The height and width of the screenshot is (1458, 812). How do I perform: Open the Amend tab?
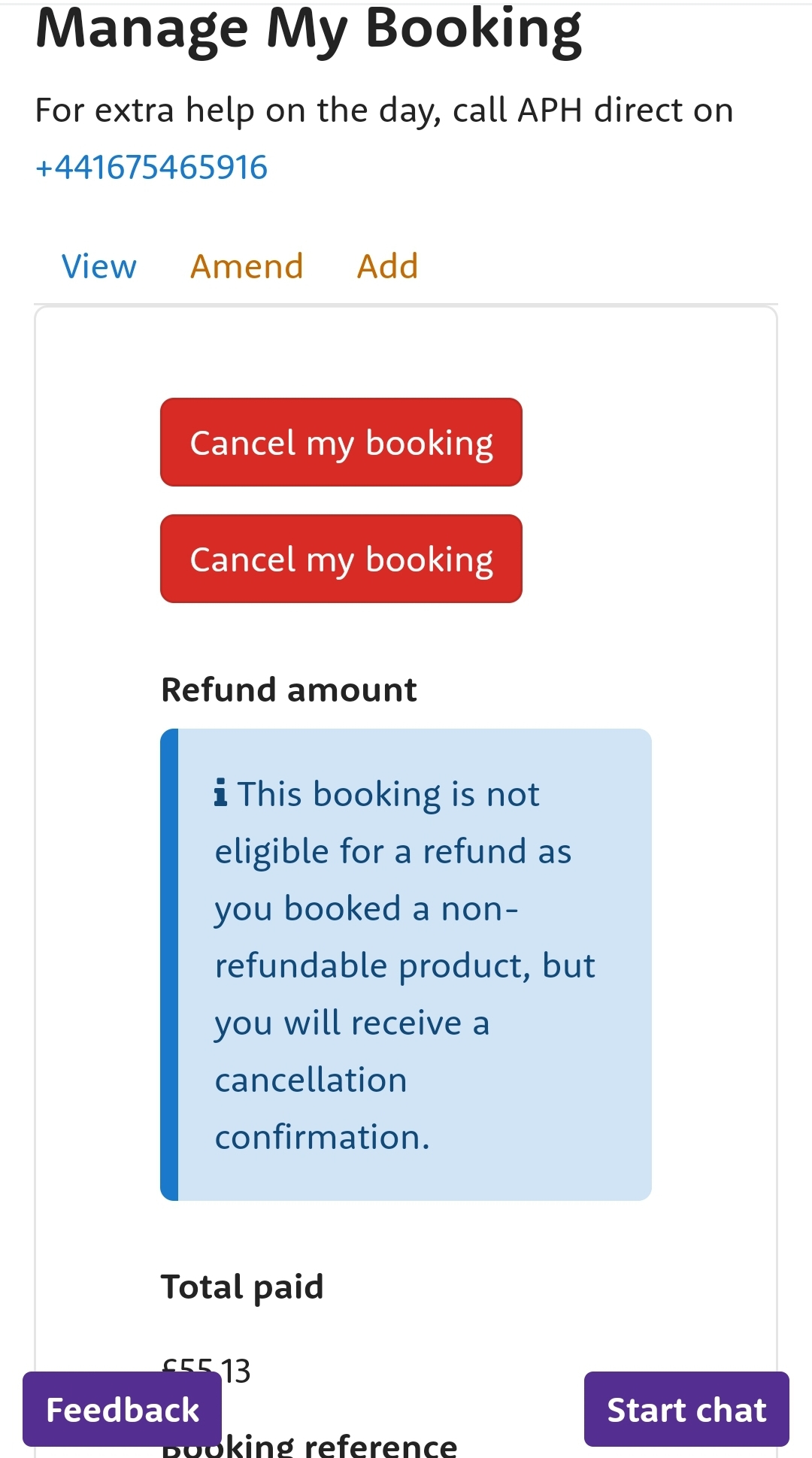tap(247, 266)
